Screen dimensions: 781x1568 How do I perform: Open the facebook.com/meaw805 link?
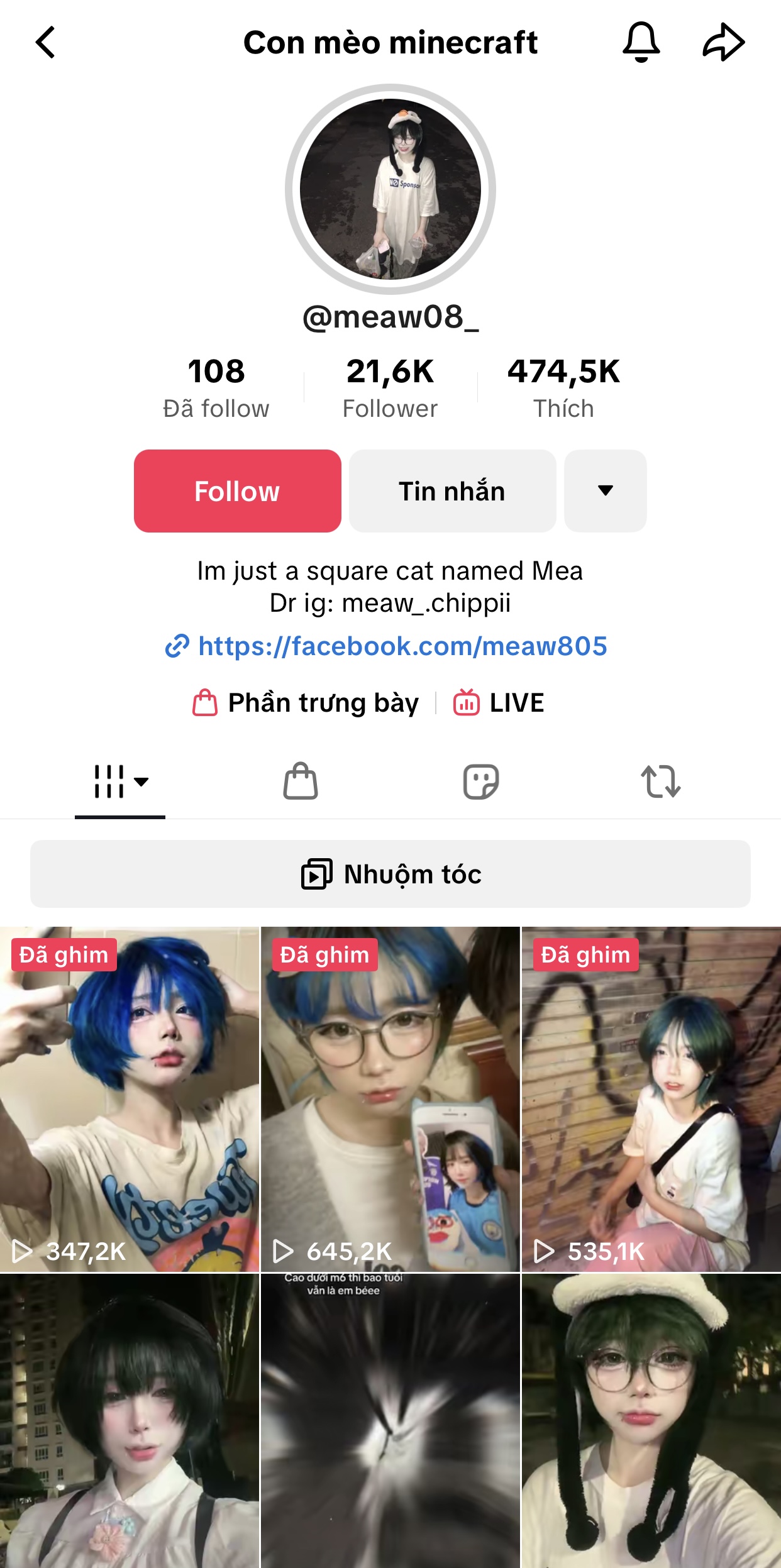402,646
